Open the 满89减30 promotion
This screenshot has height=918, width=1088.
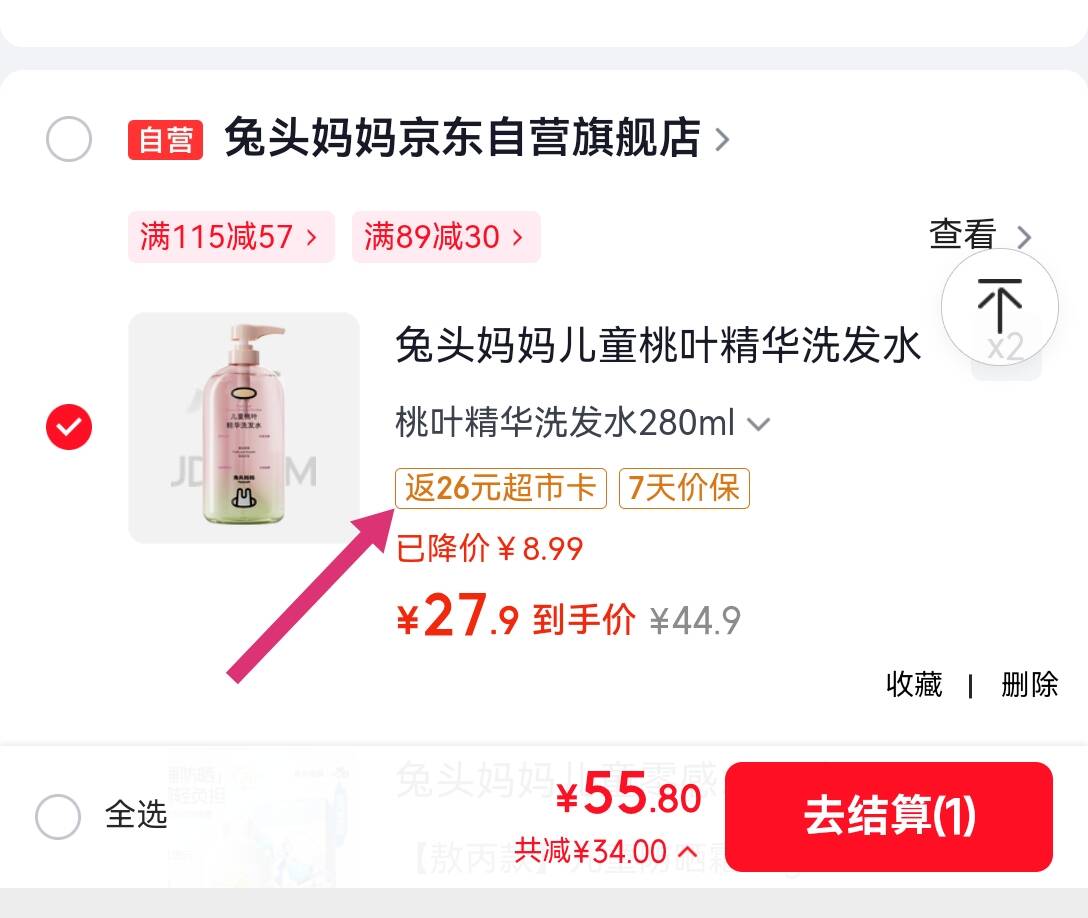(x=445, y=237)
